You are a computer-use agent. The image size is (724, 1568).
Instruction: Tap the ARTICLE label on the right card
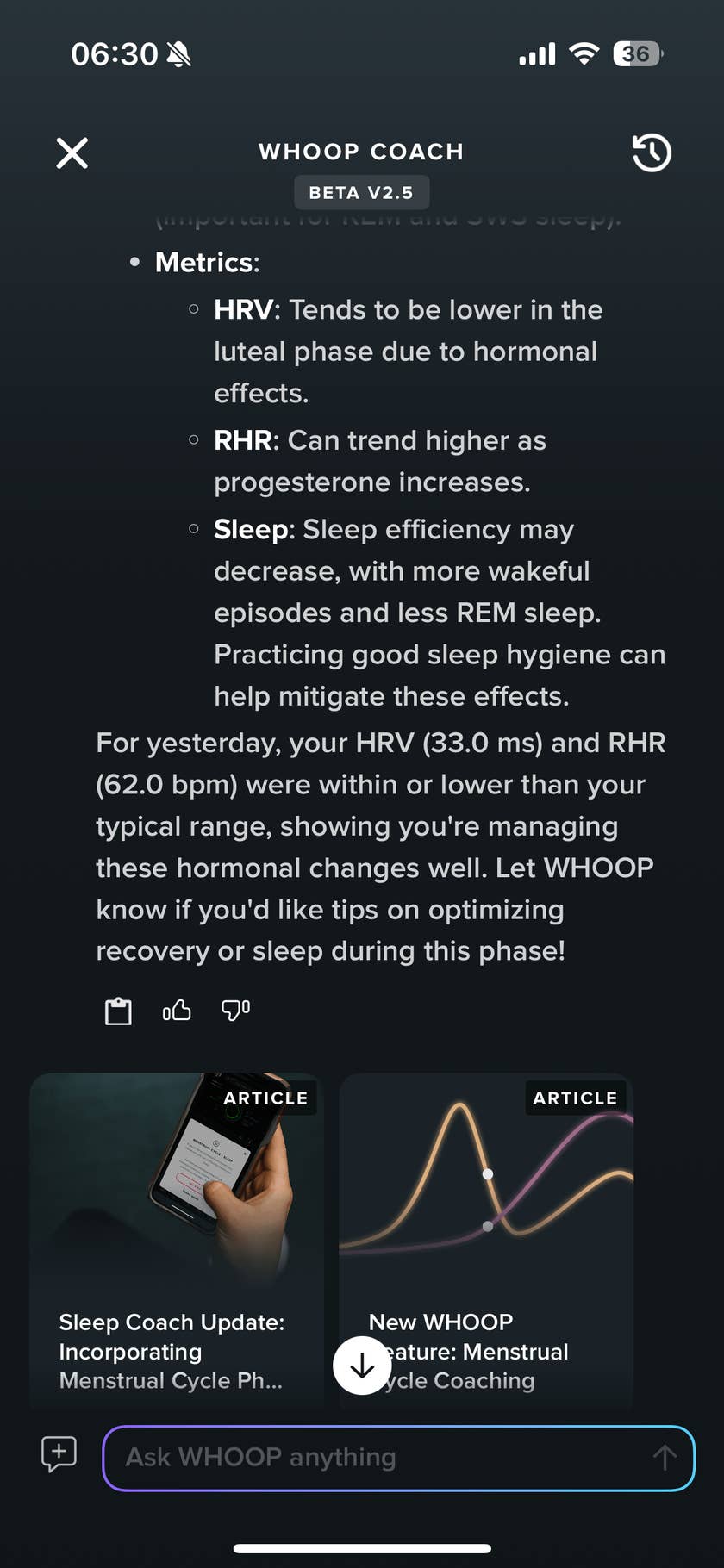575,1098
